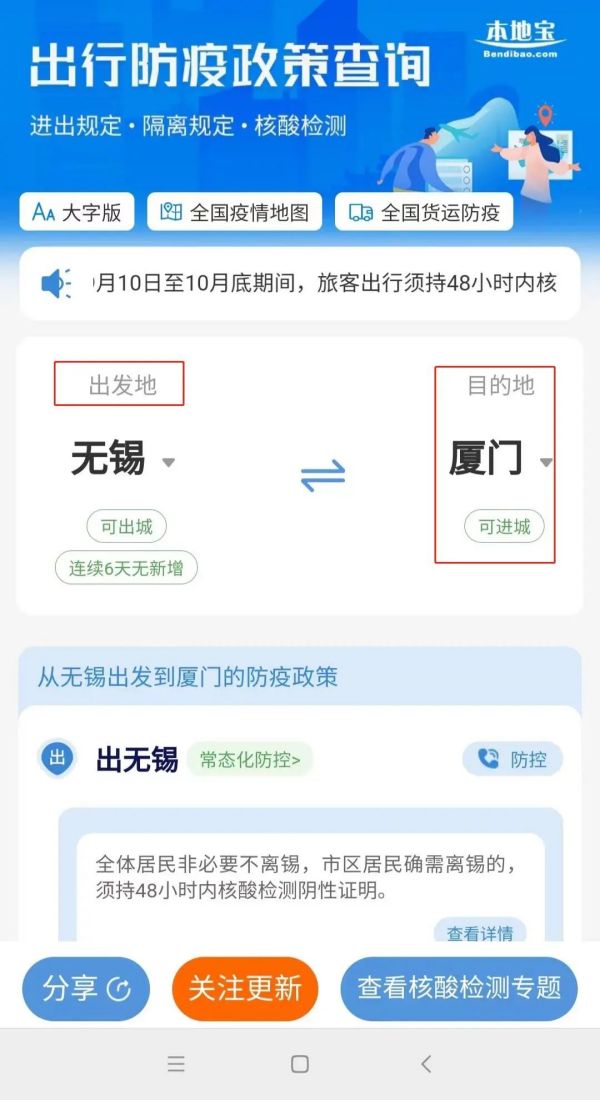600x1100 pixels.
Task: Tap 关注更新 to follow updates
Action: 245,989
